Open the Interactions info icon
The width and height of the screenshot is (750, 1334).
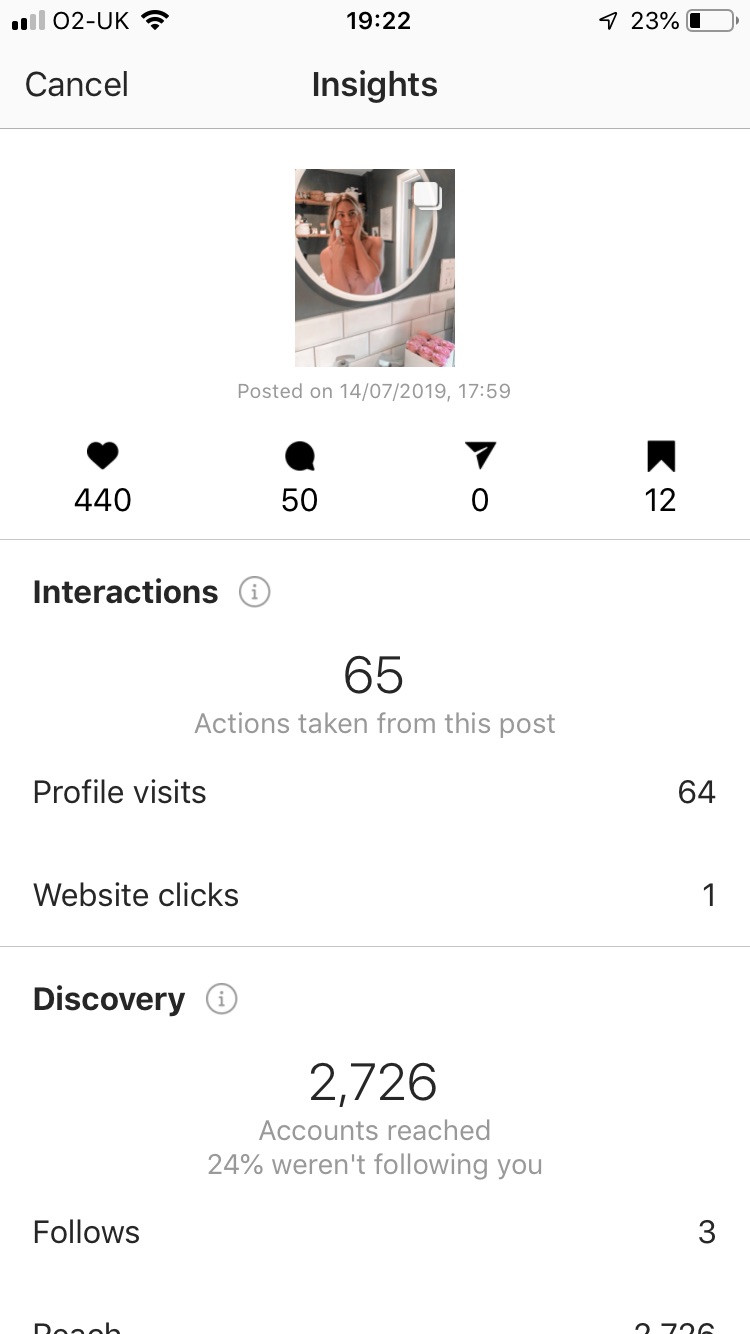(255, 592)
